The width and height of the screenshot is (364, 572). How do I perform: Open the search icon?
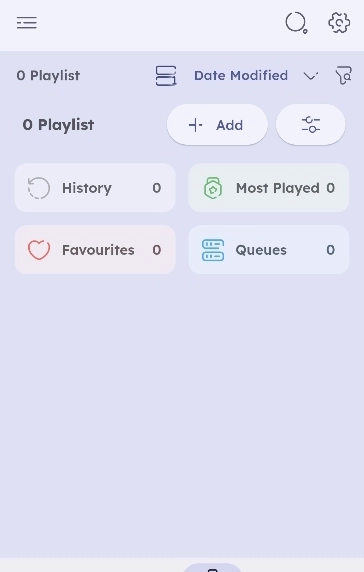tap(296, 23)
